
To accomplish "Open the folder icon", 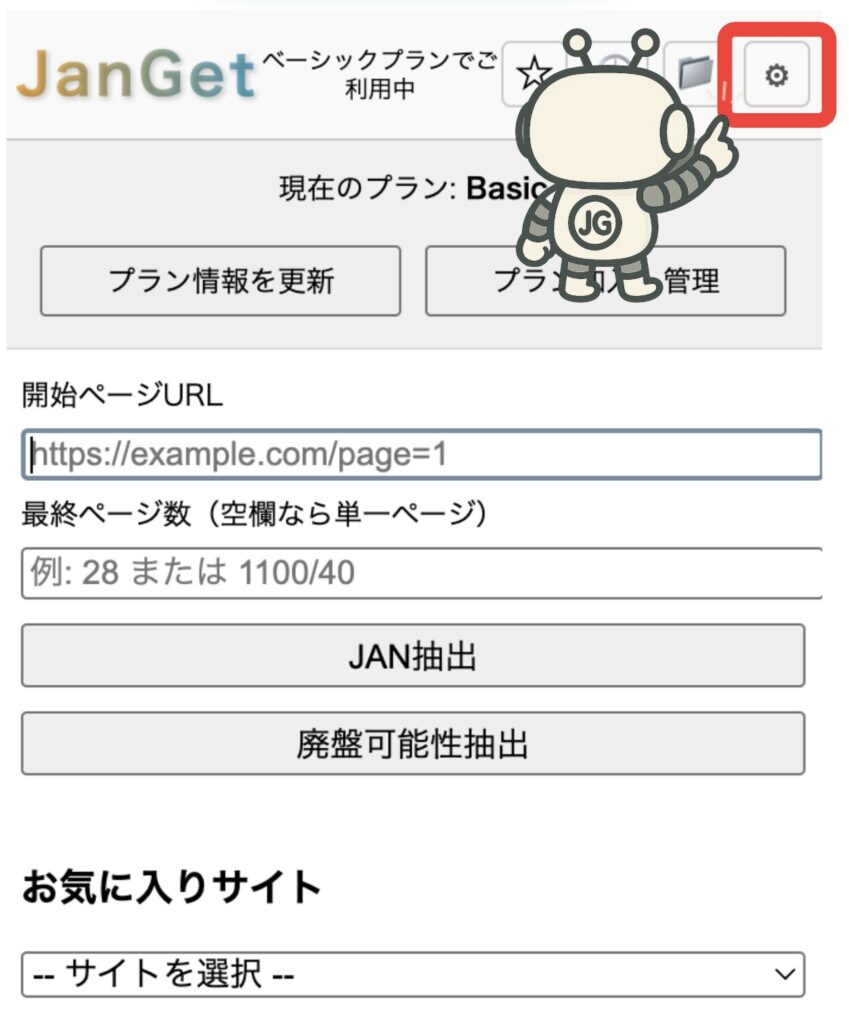I will pos(694,70).
